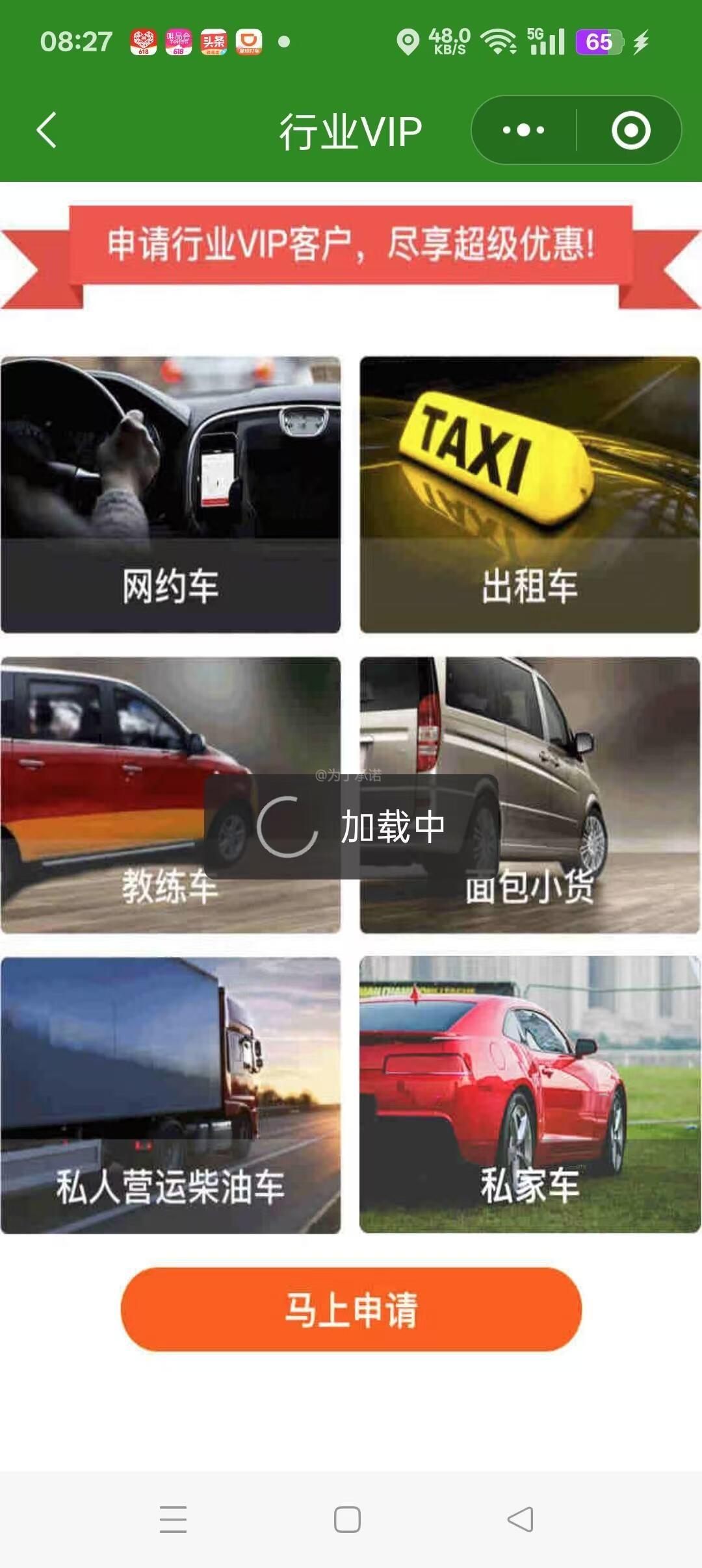Tap the 马上申请 button
This screenshot has width=702, height=1568.
coord(351,1309)
